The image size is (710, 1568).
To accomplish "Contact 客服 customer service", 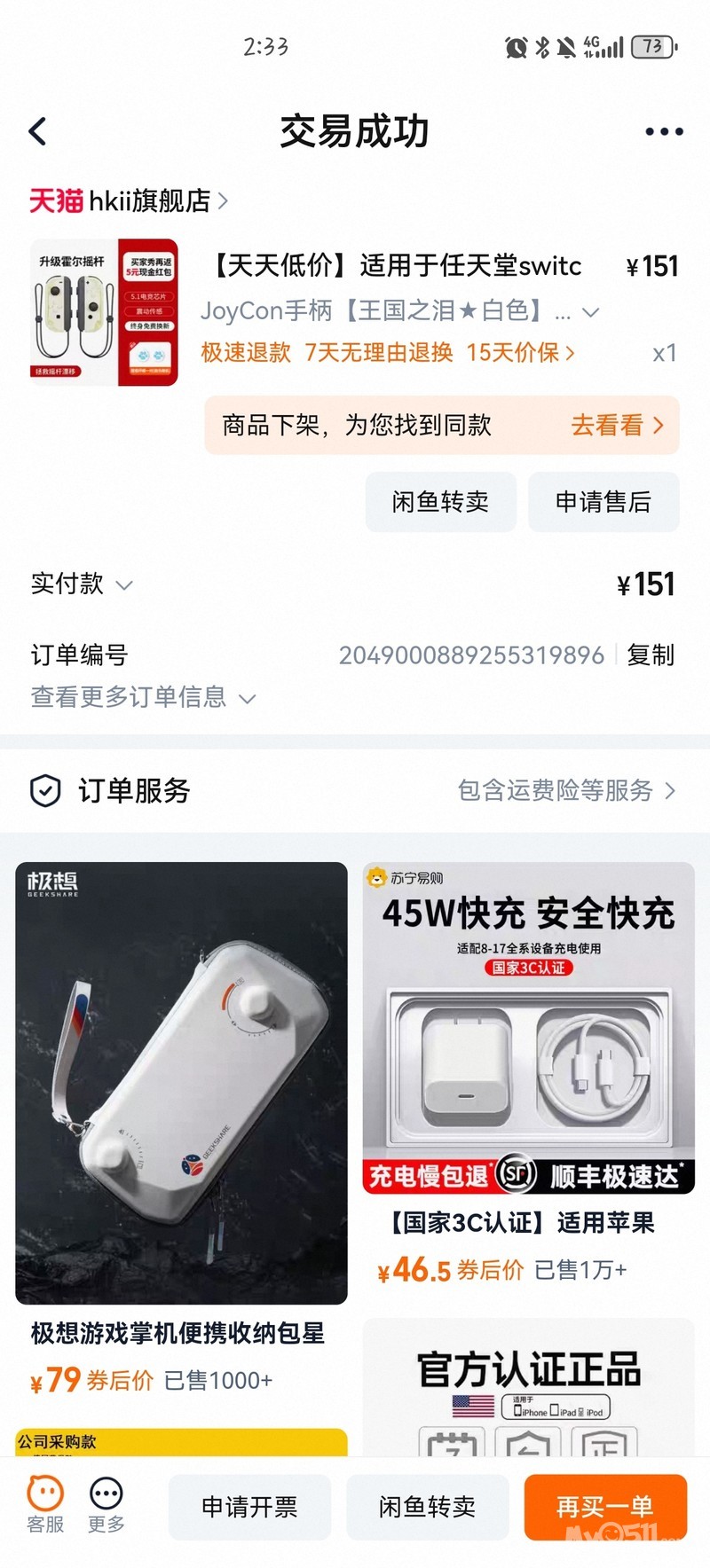I will [x=45, y=1505].
